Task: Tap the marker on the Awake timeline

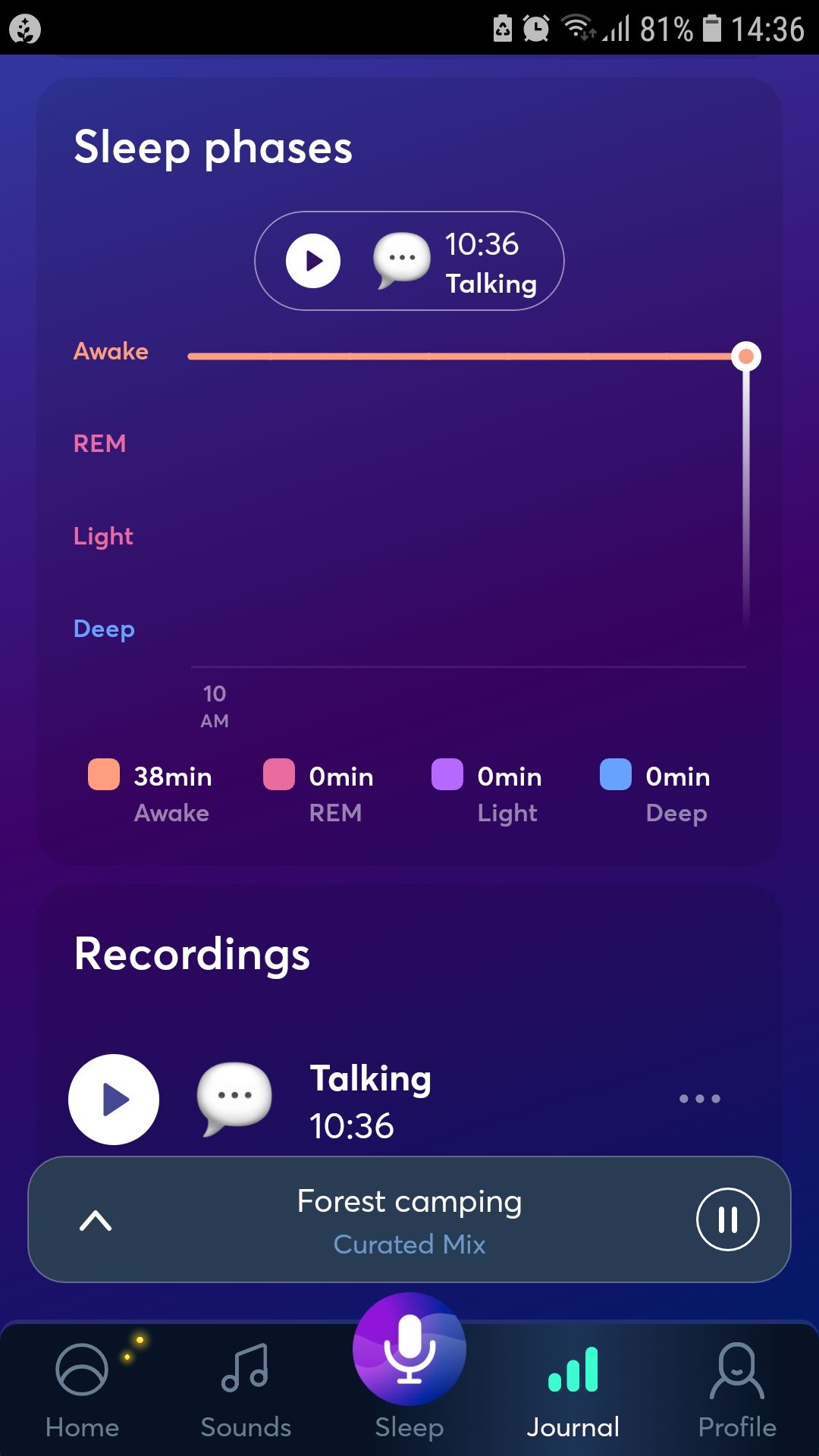Action: click(746, 356)
